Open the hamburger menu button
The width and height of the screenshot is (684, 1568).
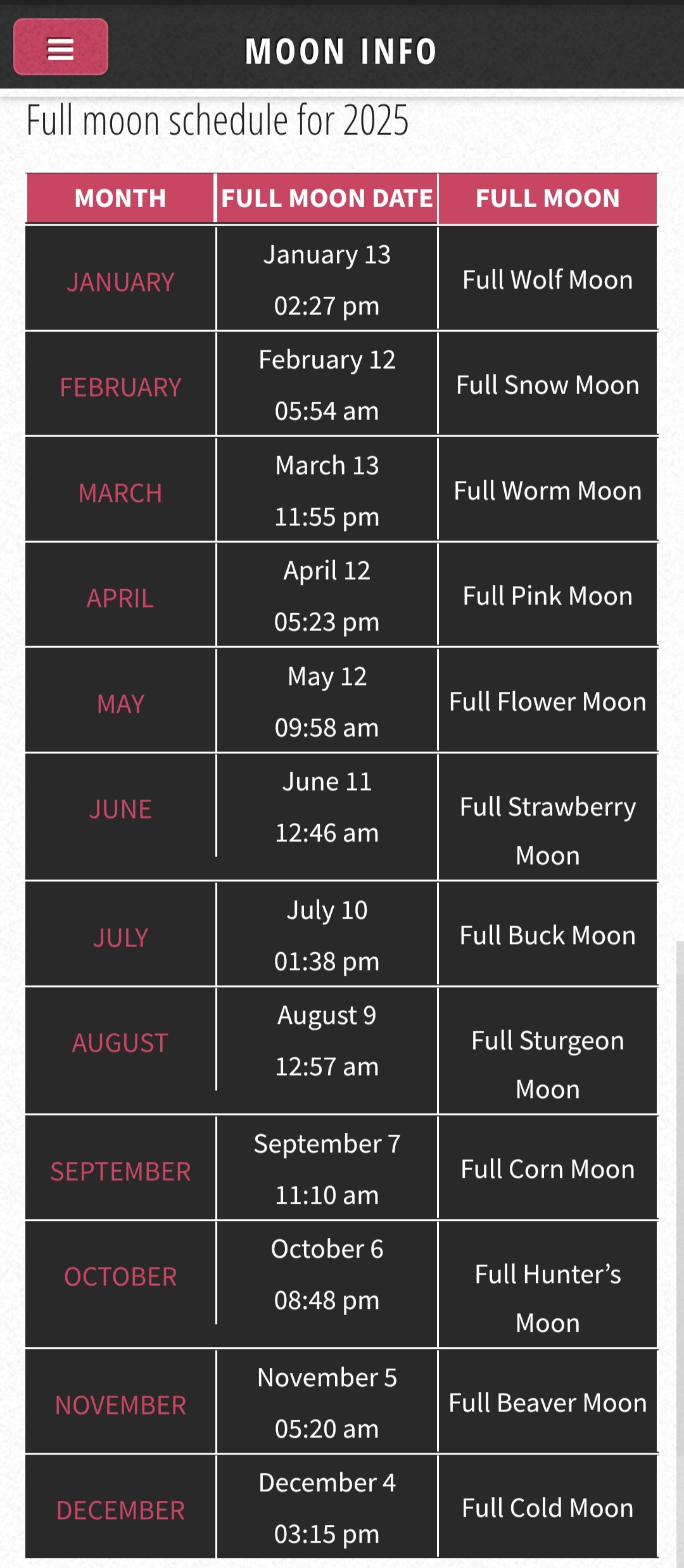pos(61,47)
